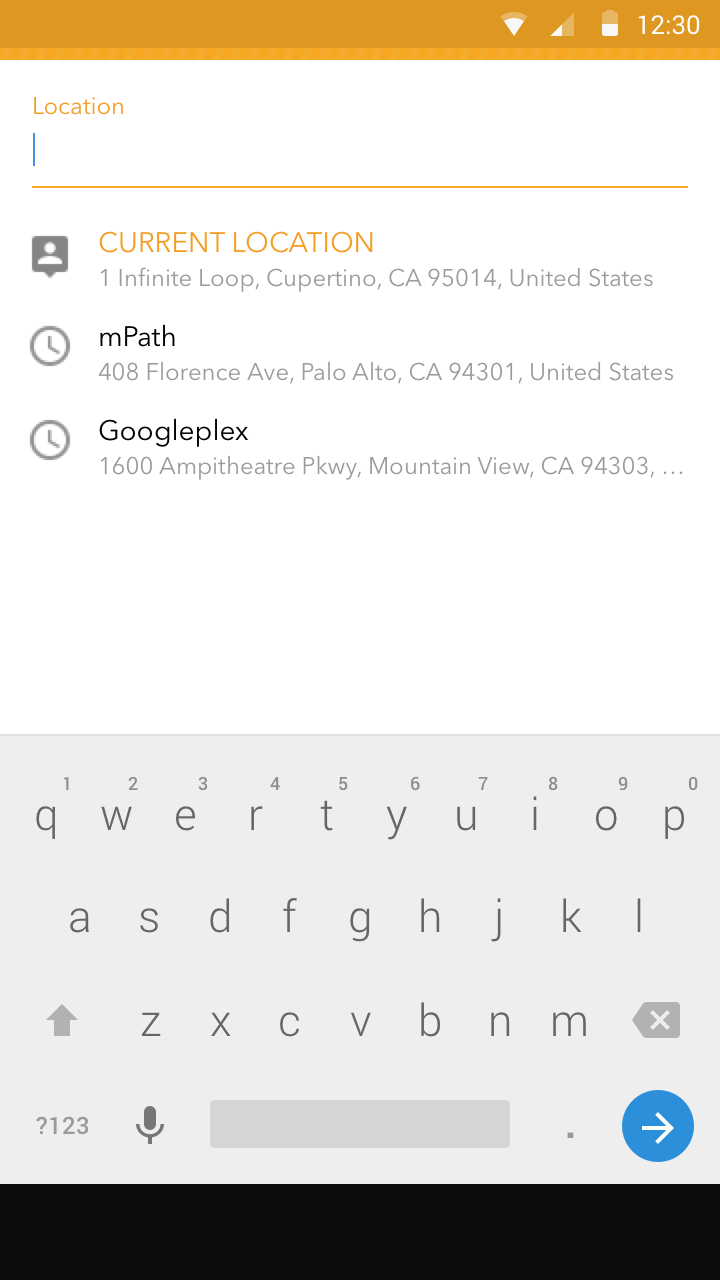
Task: Open the 1 Infinite Loop Cupertino address
Action: pyautogui.click(x=375, y=278)
